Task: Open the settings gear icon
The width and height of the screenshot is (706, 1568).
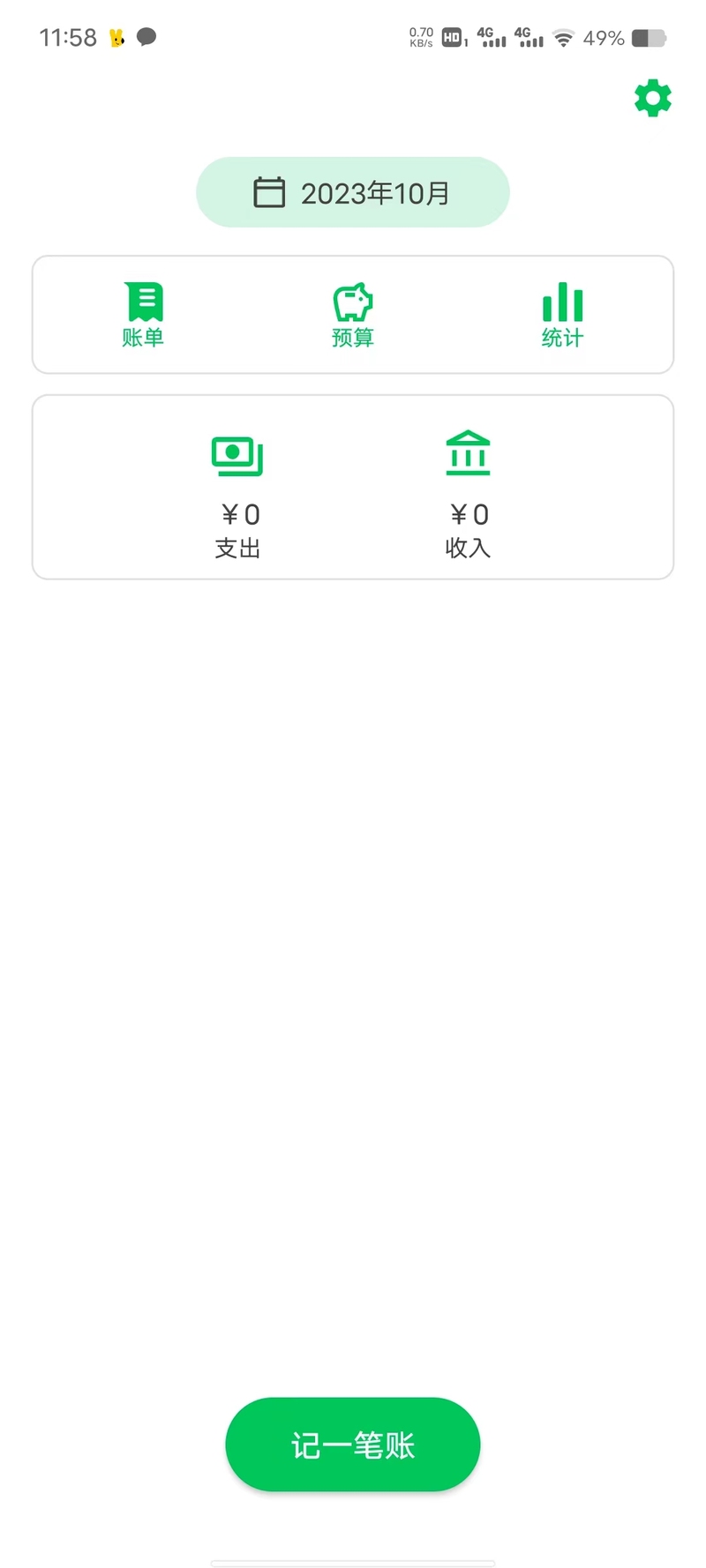Action: [653, 98]
